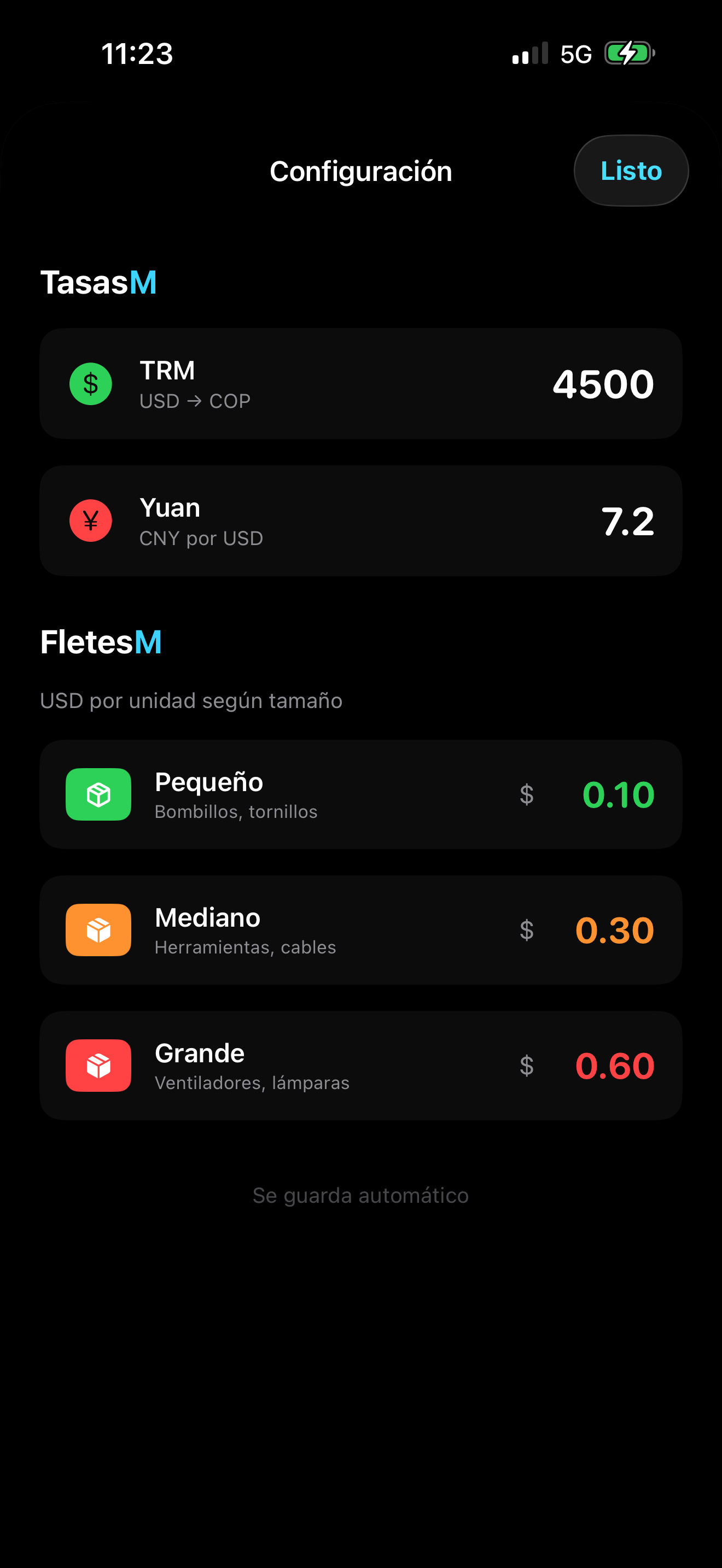Click the Se guarda automático note
Image resolution: width=722 pixels, height=1568 pixels.
[x=360, y=1194]
